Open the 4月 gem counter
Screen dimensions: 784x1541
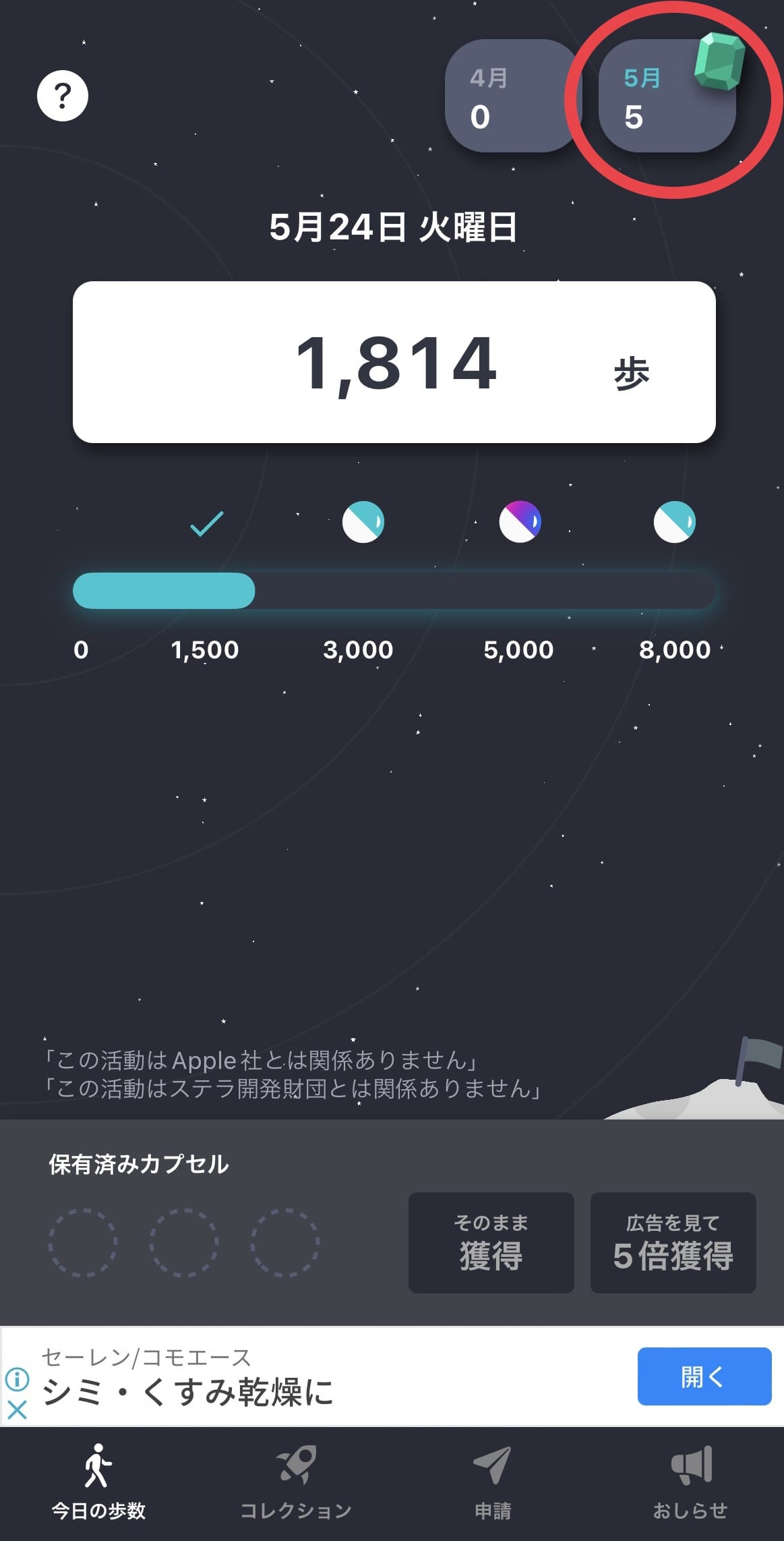509,96
